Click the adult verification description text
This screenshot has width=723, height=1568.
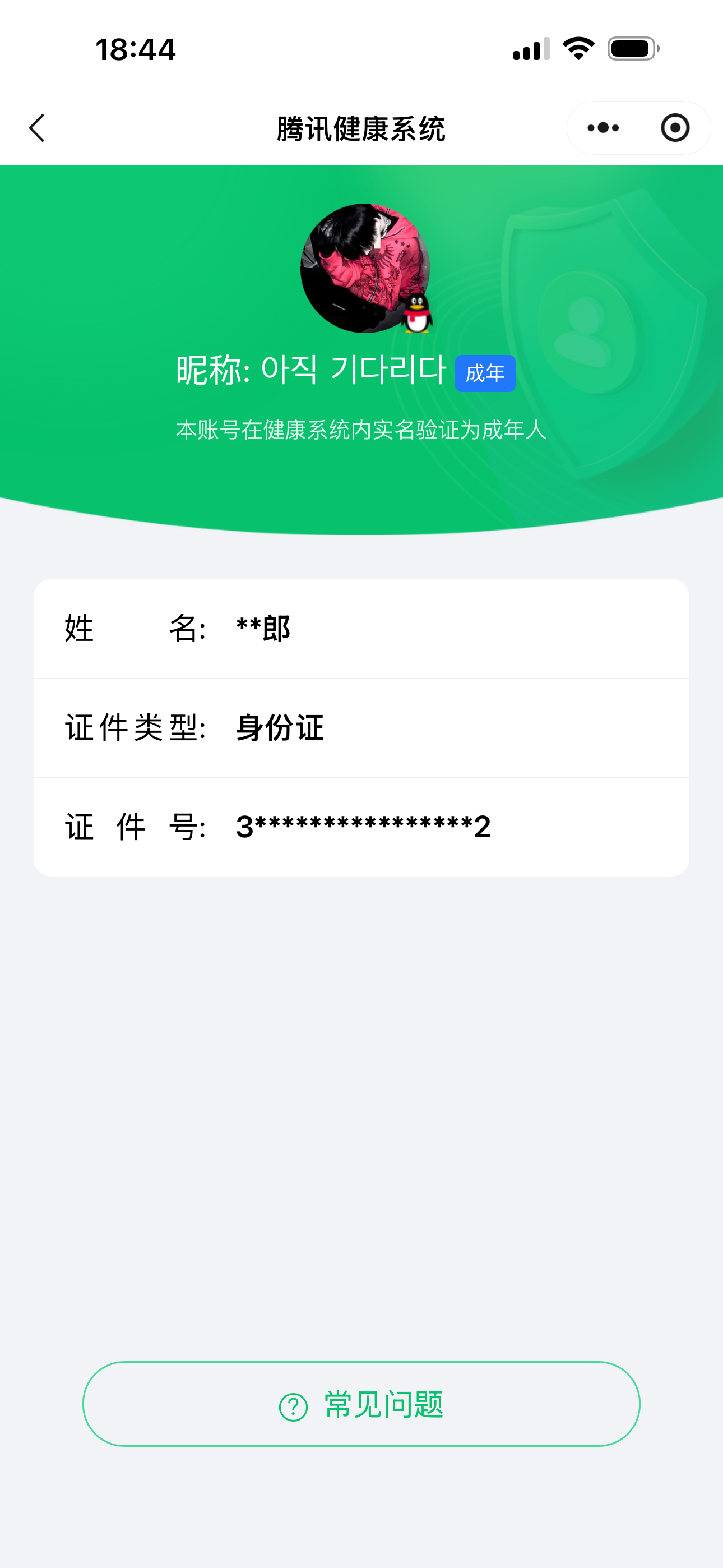361,430
